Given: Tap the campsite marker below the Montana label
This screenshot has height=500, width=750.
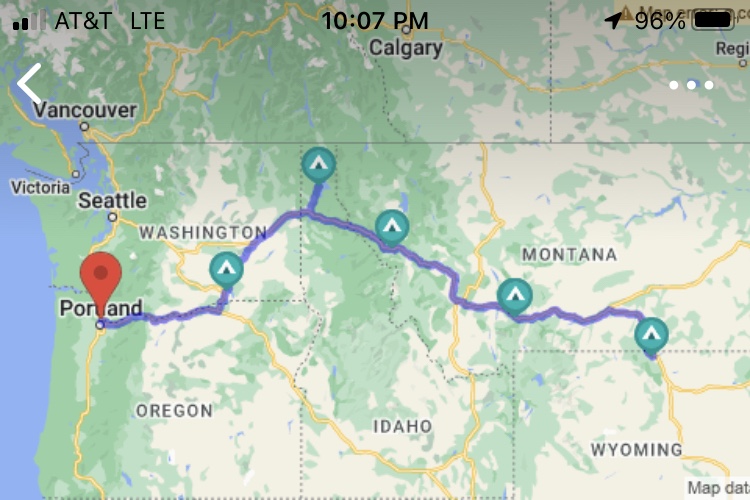Looking at the screenshot, I should coord(514,295).
